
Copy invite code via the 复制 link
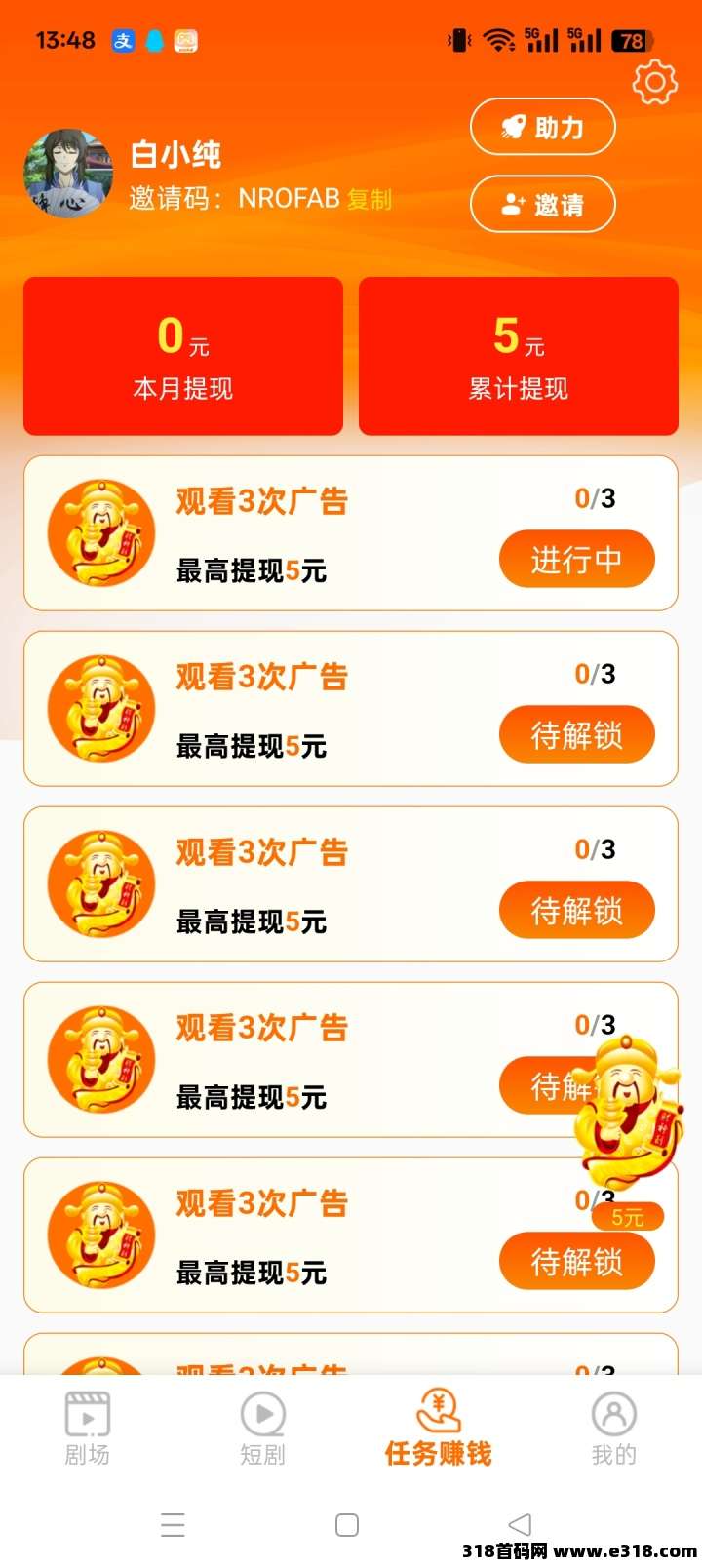point(370,201)
